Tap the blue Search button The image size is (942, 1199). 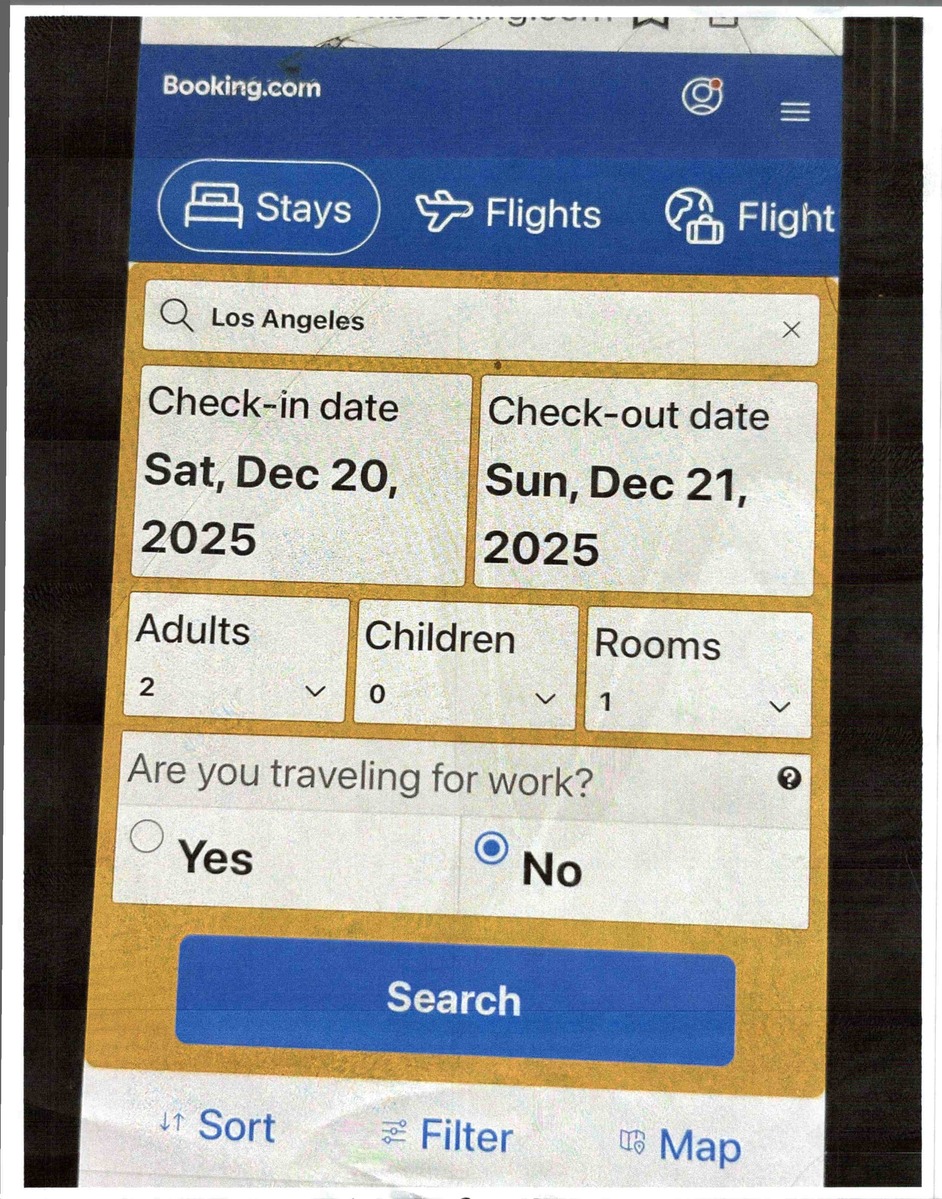[455, 1000]
